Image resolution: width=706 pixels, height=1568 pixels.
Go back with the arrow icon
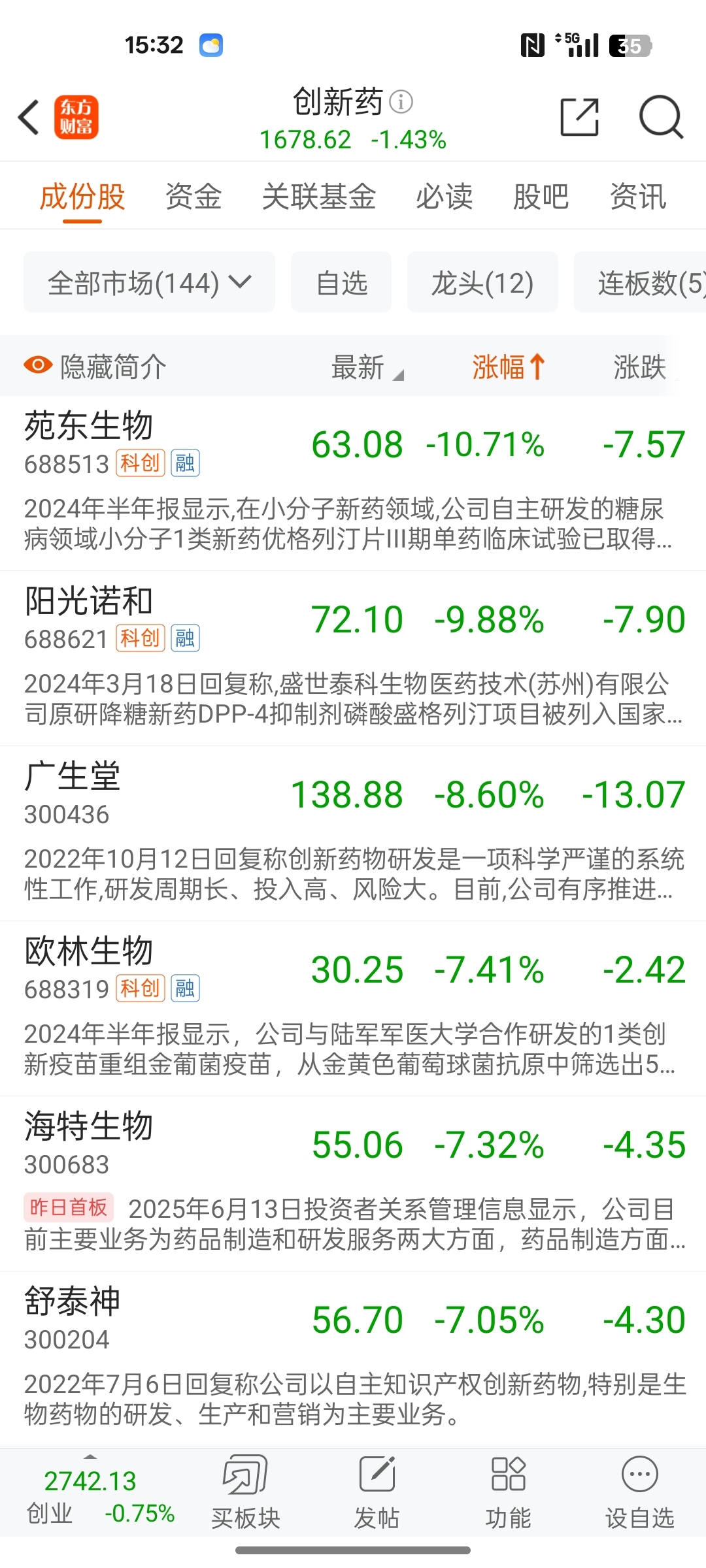[x=29, y=118]
